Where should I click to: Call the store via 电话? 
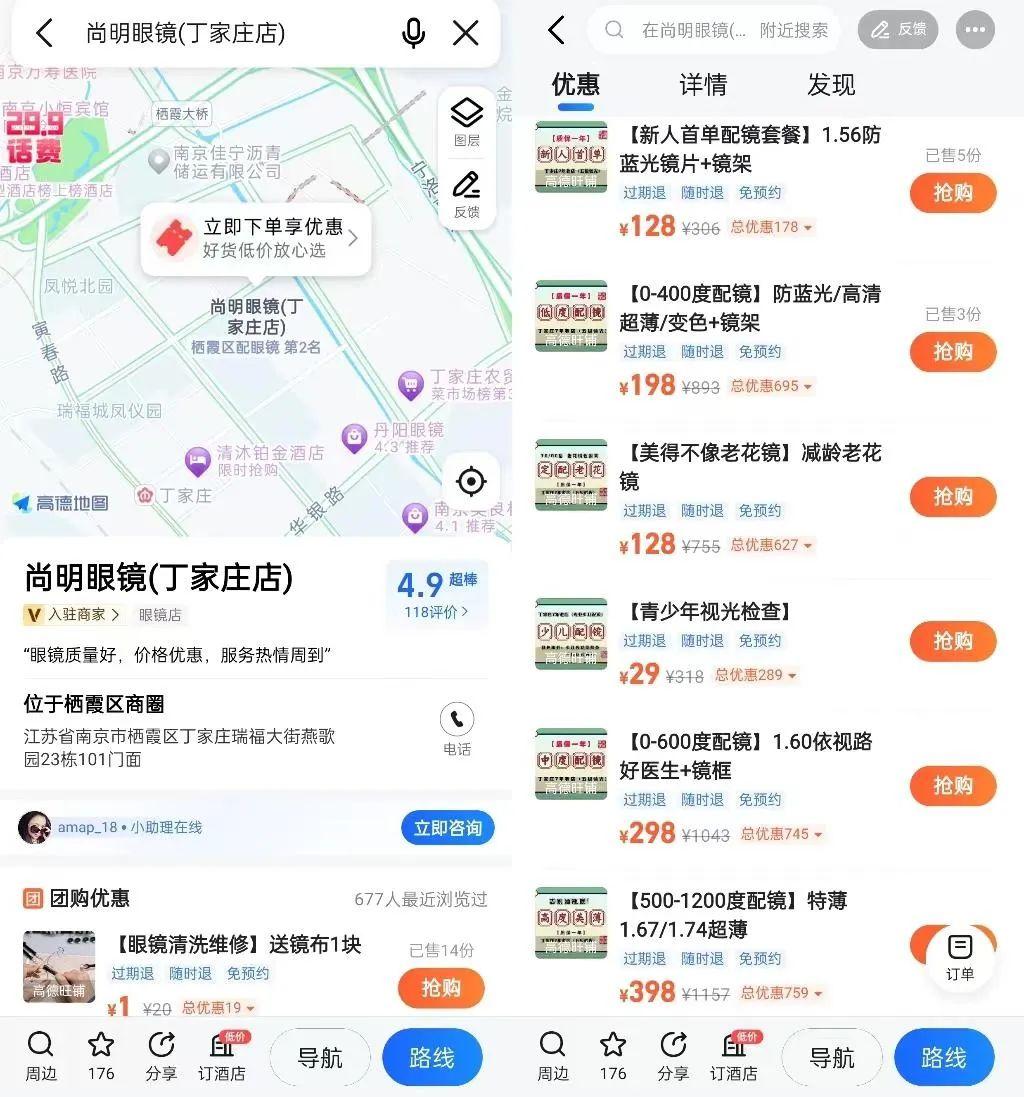click(457, 729)
